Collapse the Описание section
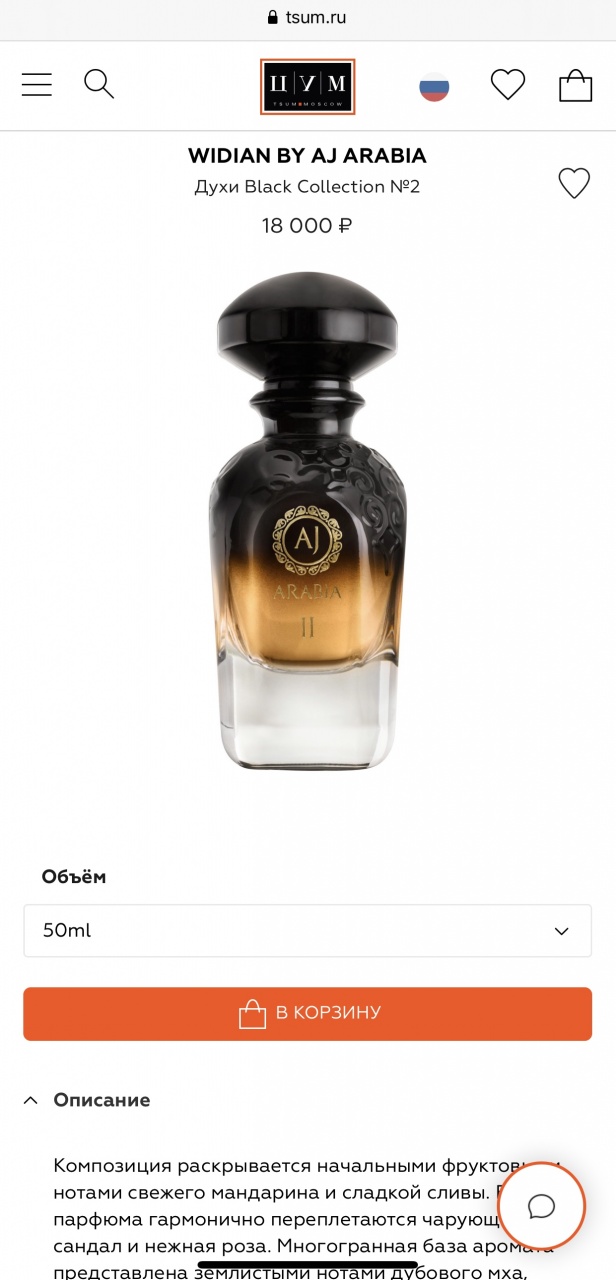The width and height of the screenshot is (616, 1280). pos(87,1100)
